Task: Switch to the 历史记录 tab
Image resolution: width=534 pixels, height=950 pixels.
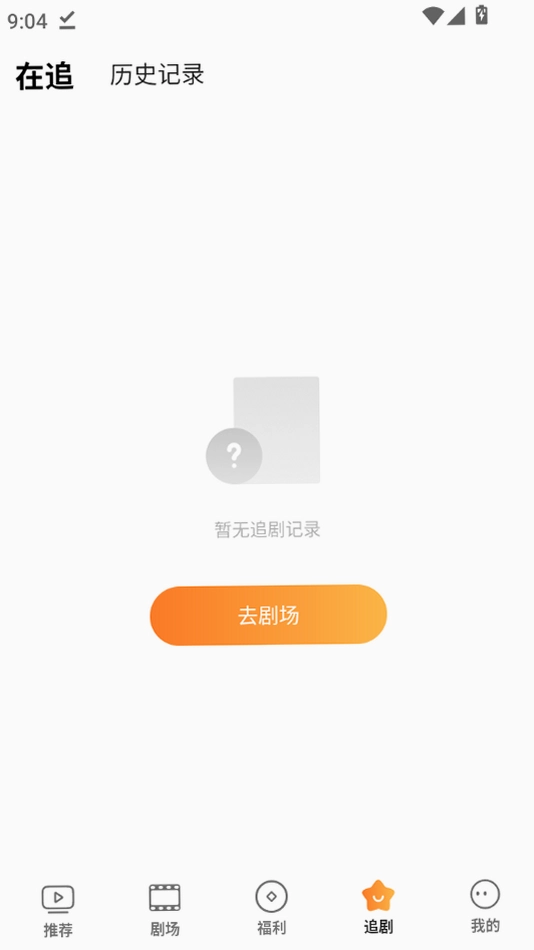Action: [x=157, y=75]
